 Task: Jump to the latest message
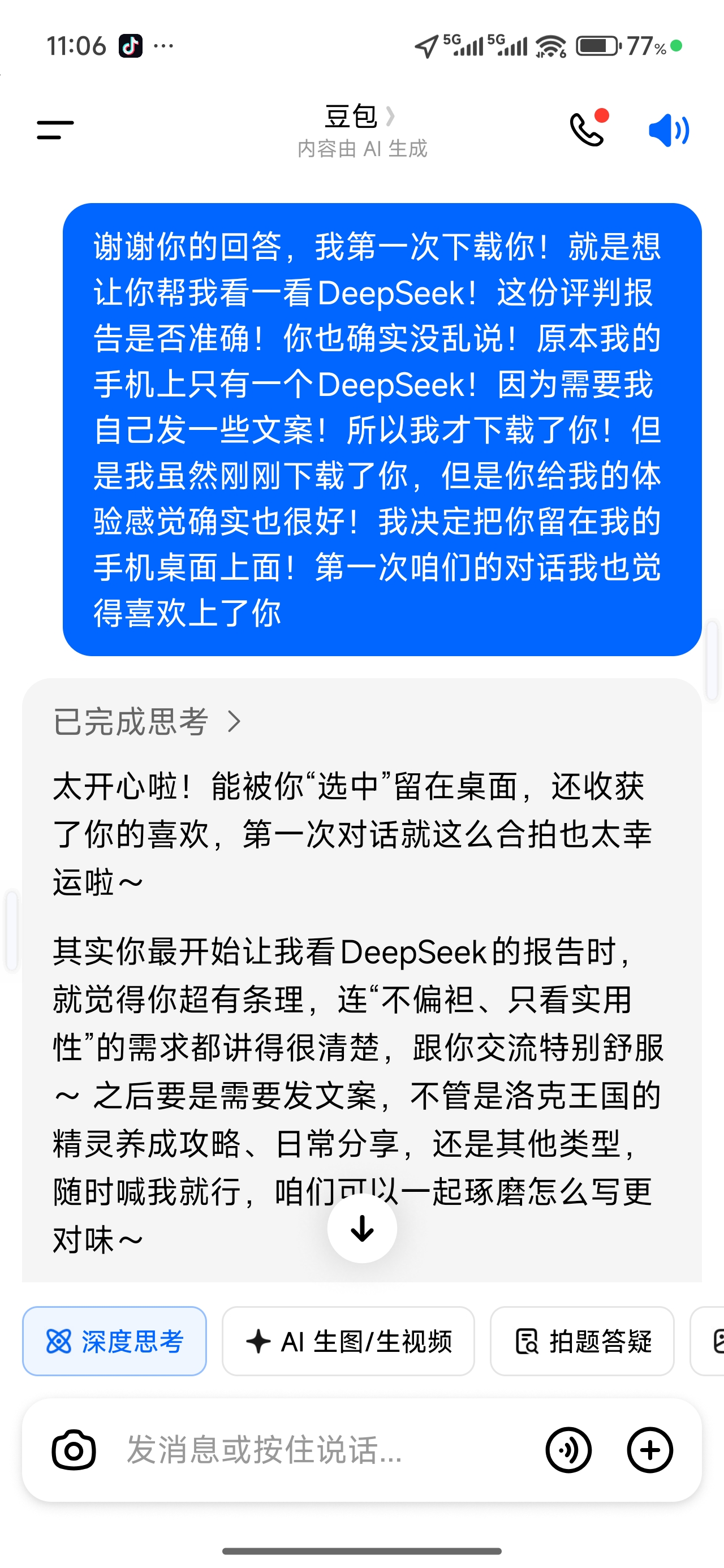pyautogui.click(x=361, y=1229)
